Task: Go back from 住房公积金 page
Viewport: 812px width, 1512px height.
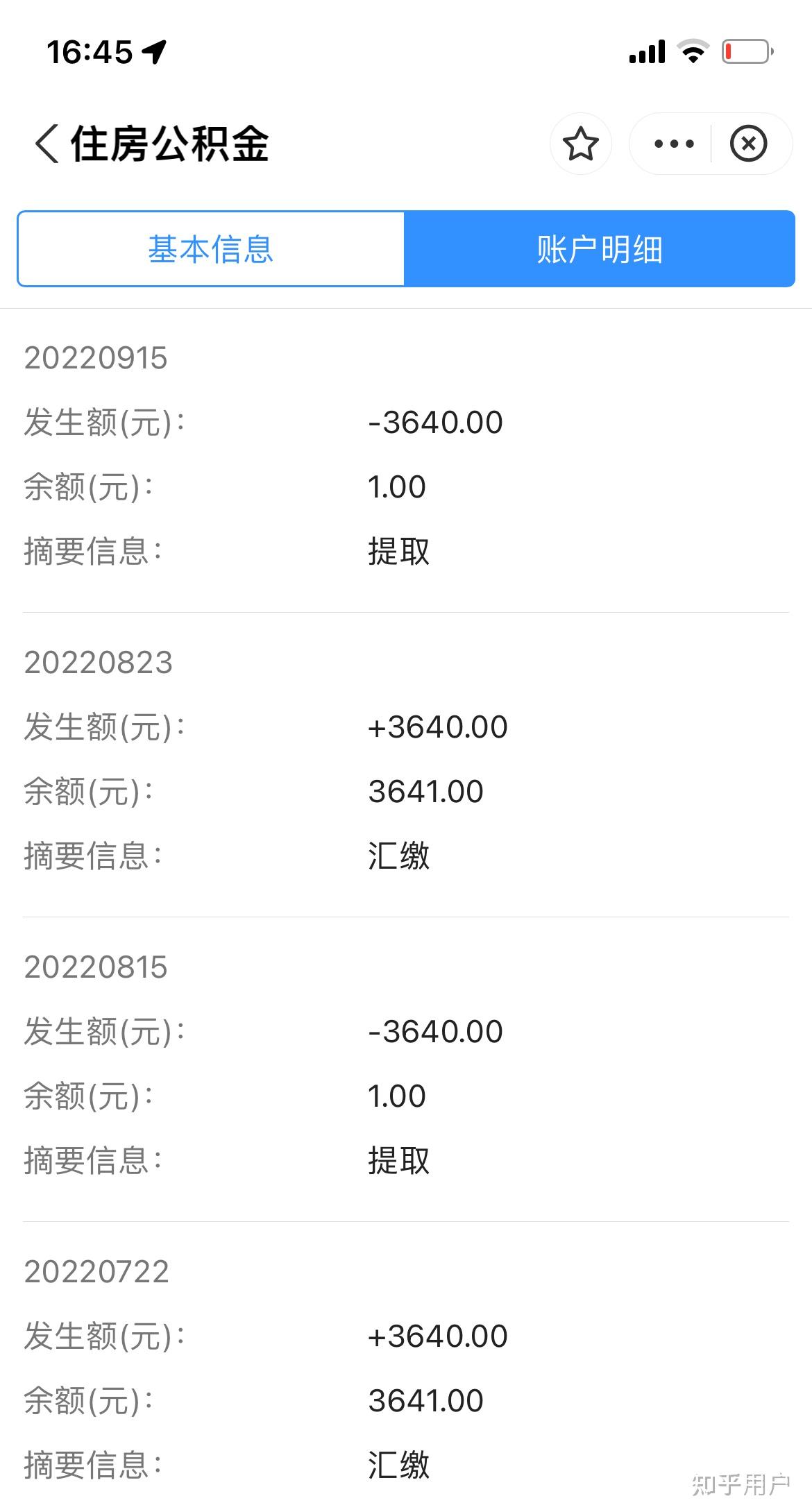Action: tap(46, 144)
